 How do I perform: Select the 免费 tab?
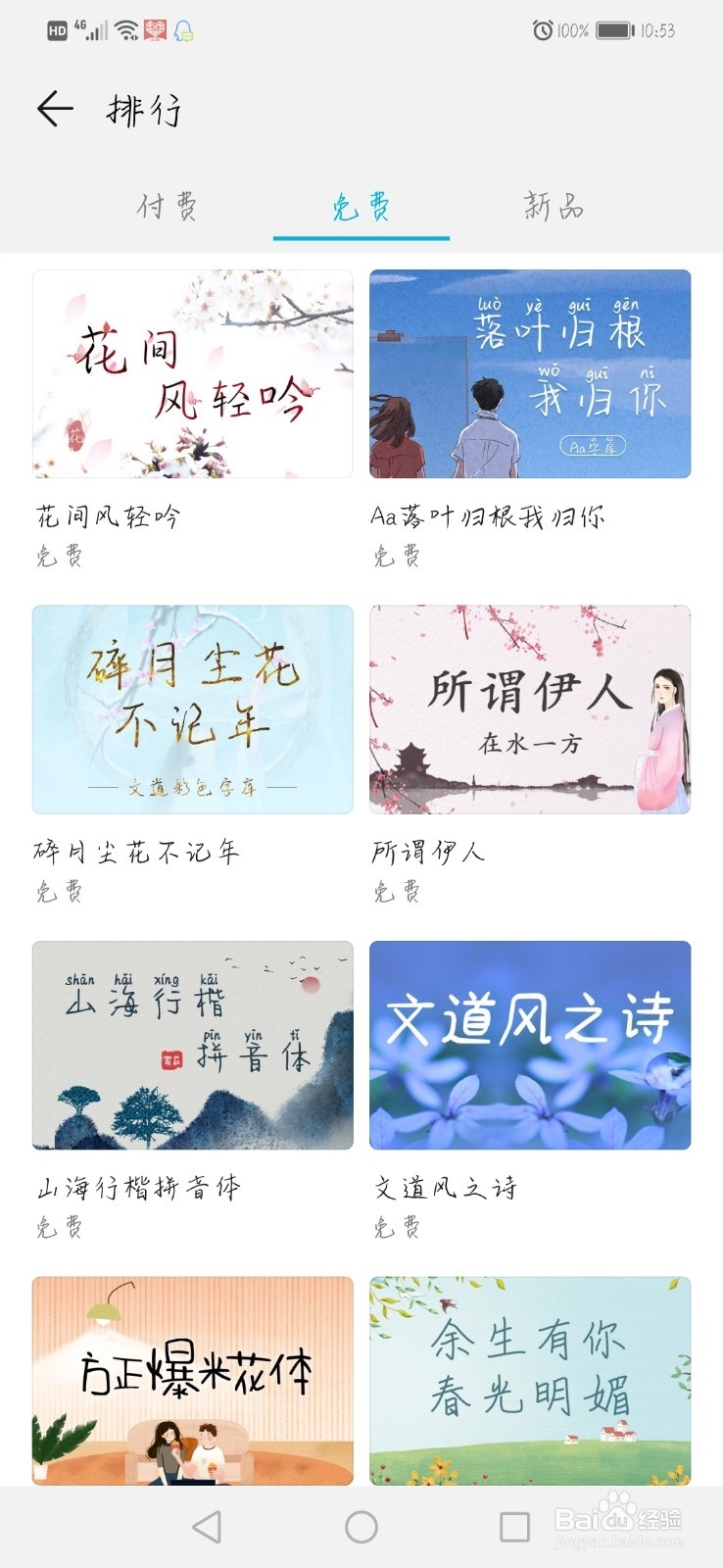(x=361, y=207)
